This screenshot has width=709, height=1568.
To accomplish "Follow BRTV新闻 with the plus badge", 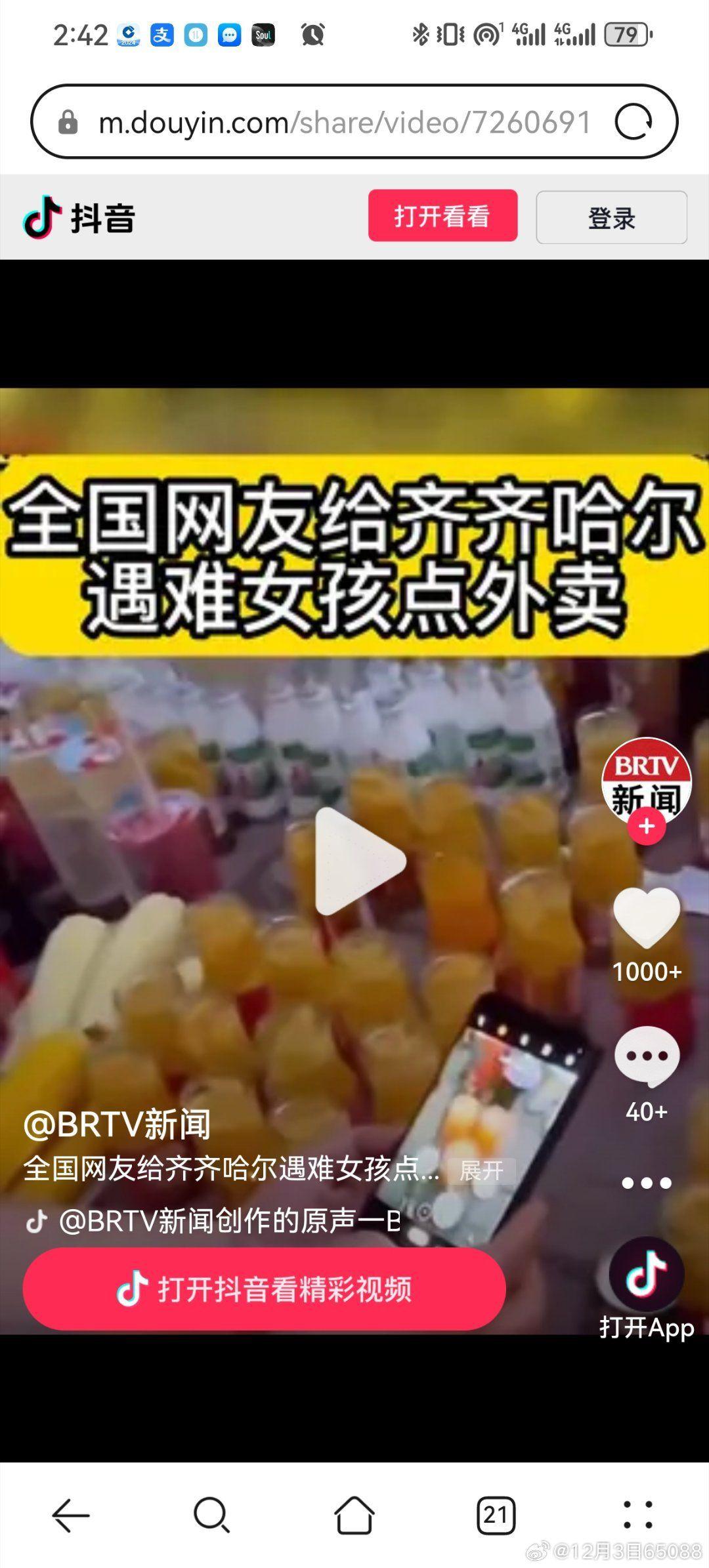I will [646, 827].
